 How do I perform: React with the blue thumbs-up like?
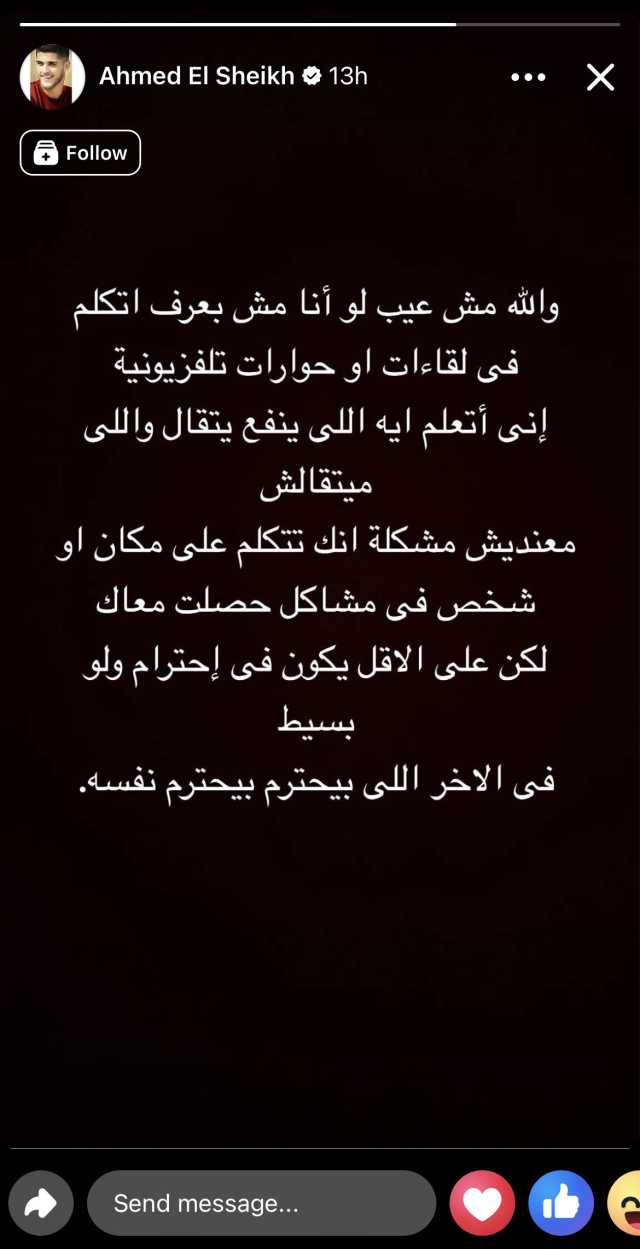[561, 1203]
